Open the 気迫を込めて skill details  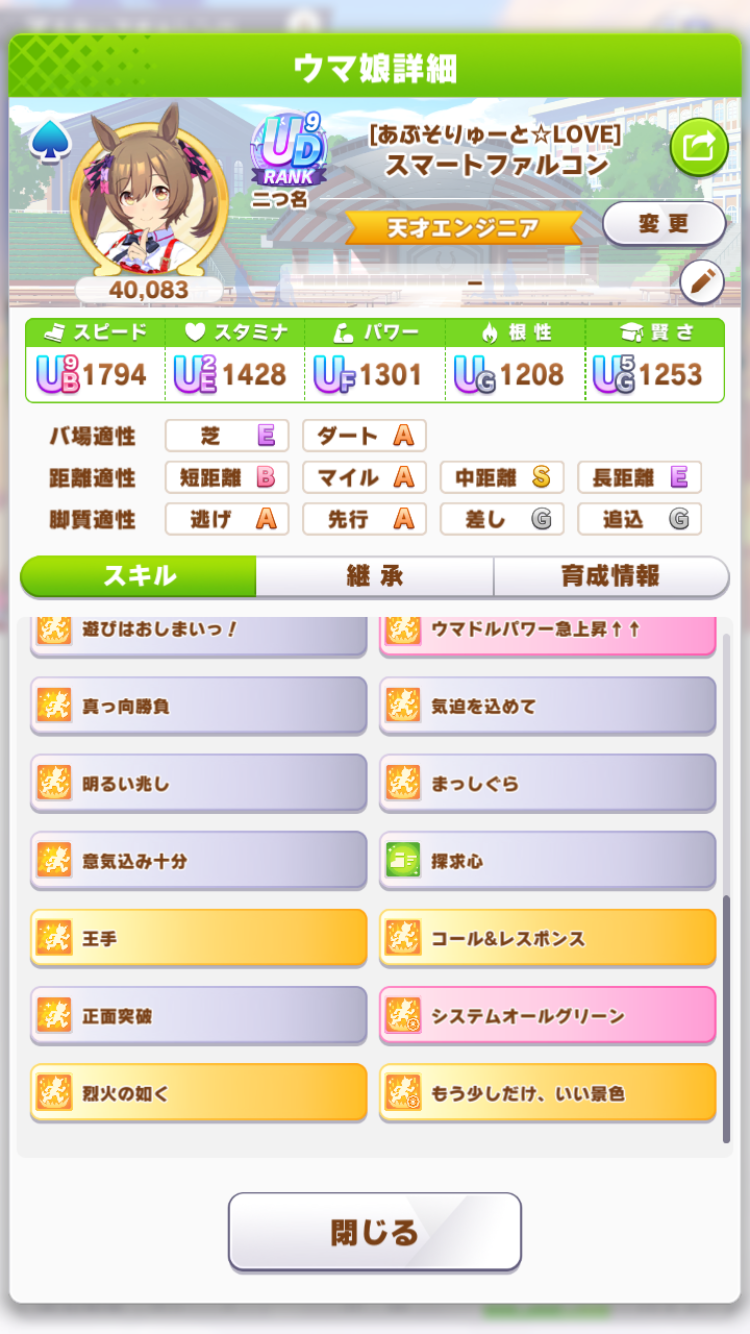pos(547,706)
